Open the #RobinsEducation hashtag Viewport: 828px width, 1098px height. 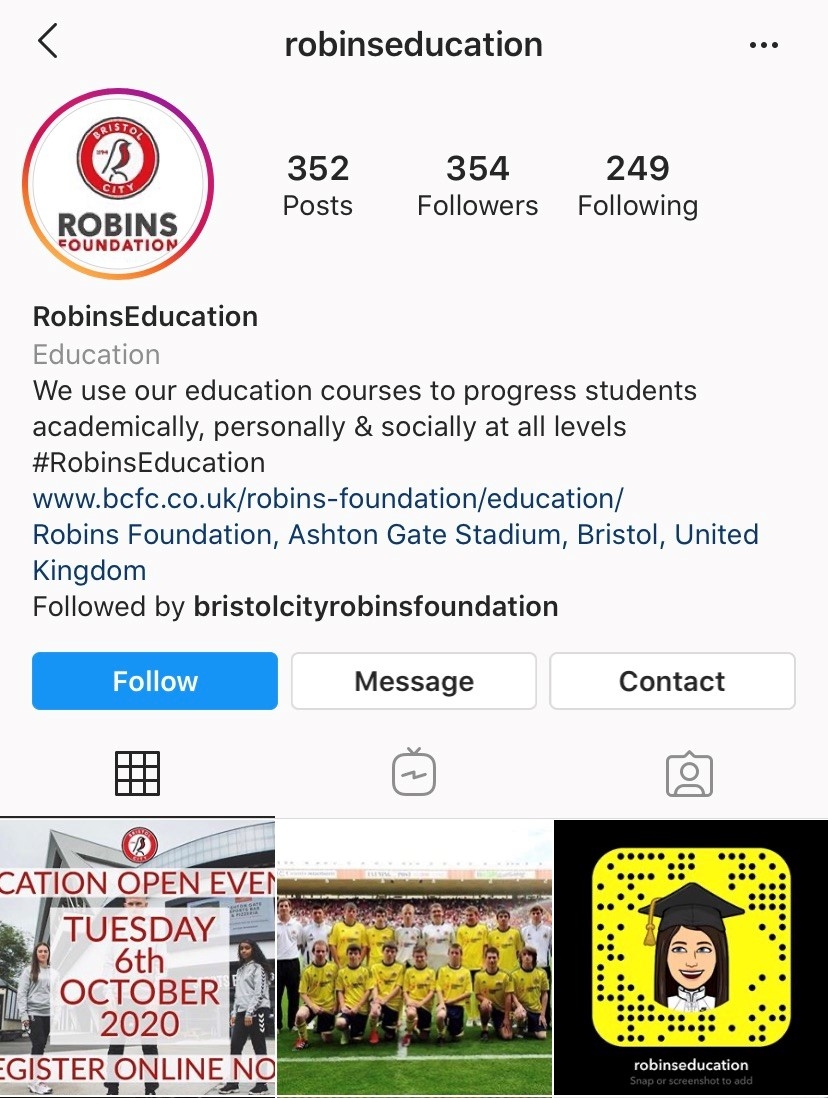(x=149, y=462)
